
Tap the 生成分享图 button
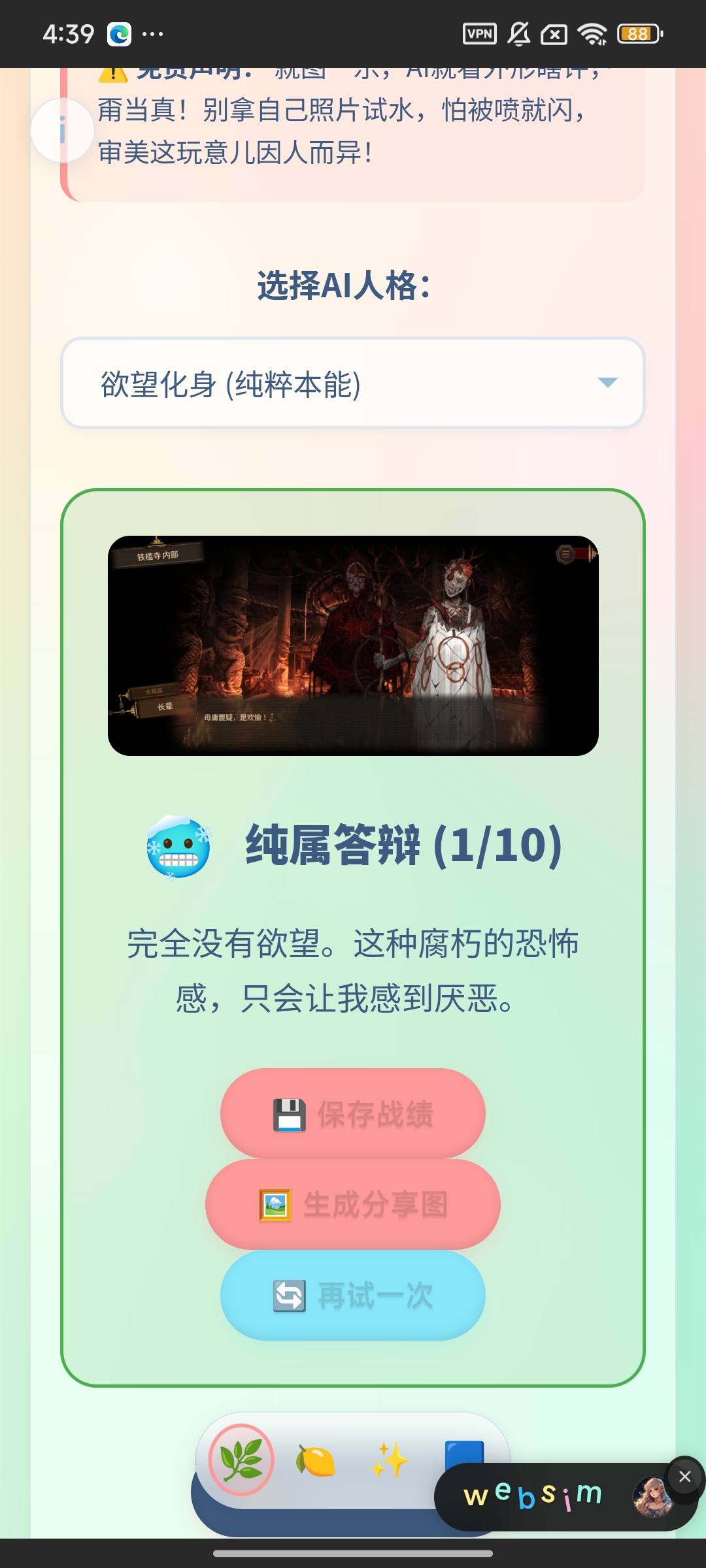[353, 1205]
